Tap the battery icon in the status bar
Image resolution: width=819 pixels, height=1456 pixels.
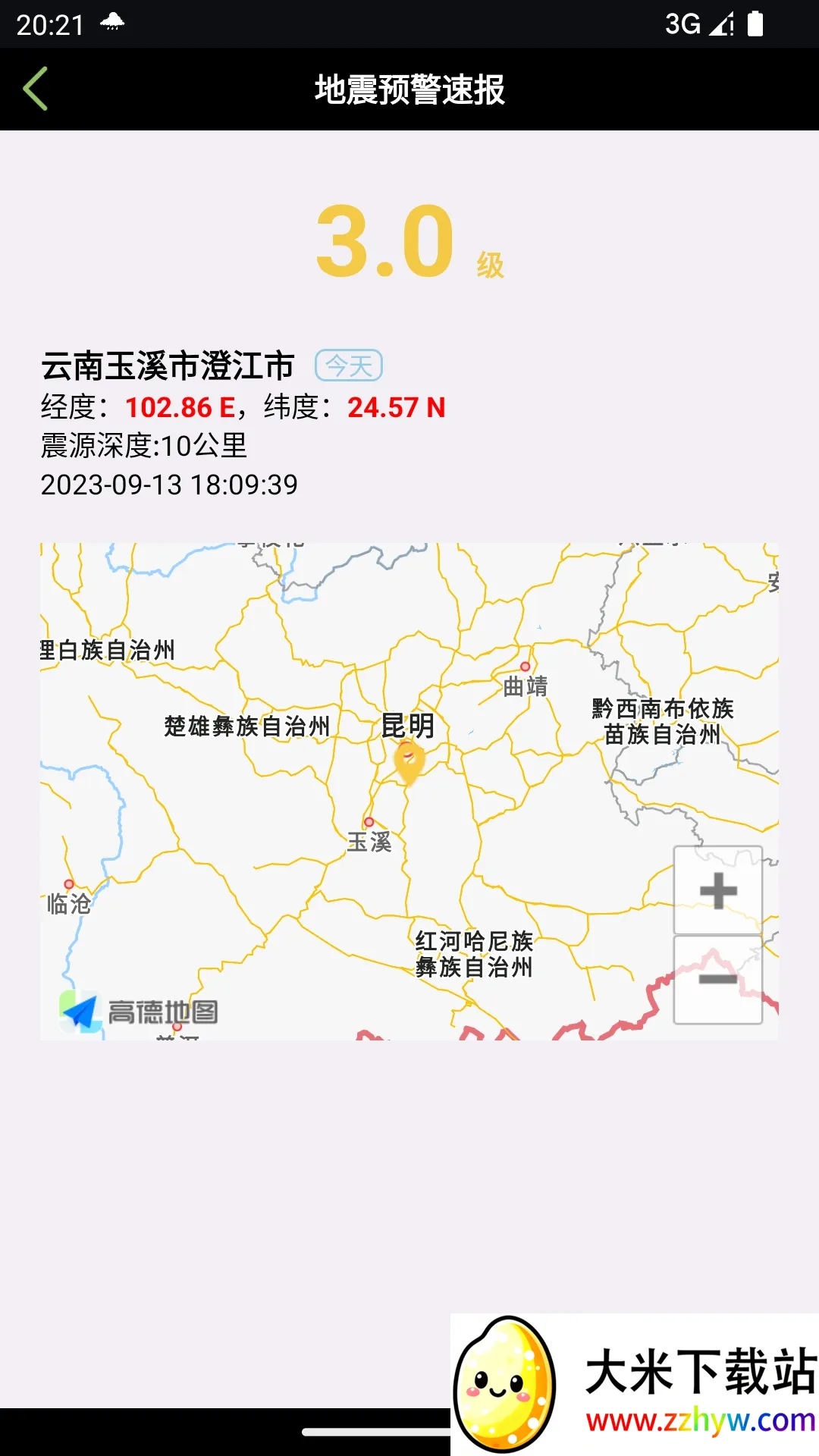(x=755, y=23)
